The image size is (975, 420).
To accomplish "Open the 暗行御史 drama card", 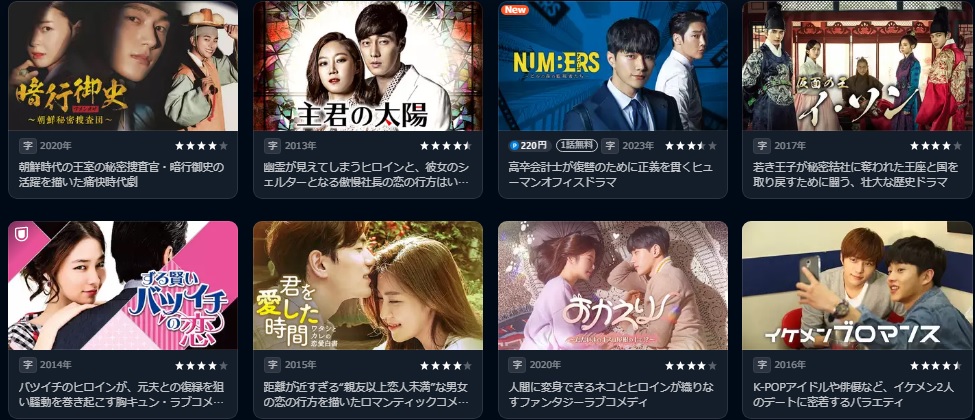I will tap(123, 66).
